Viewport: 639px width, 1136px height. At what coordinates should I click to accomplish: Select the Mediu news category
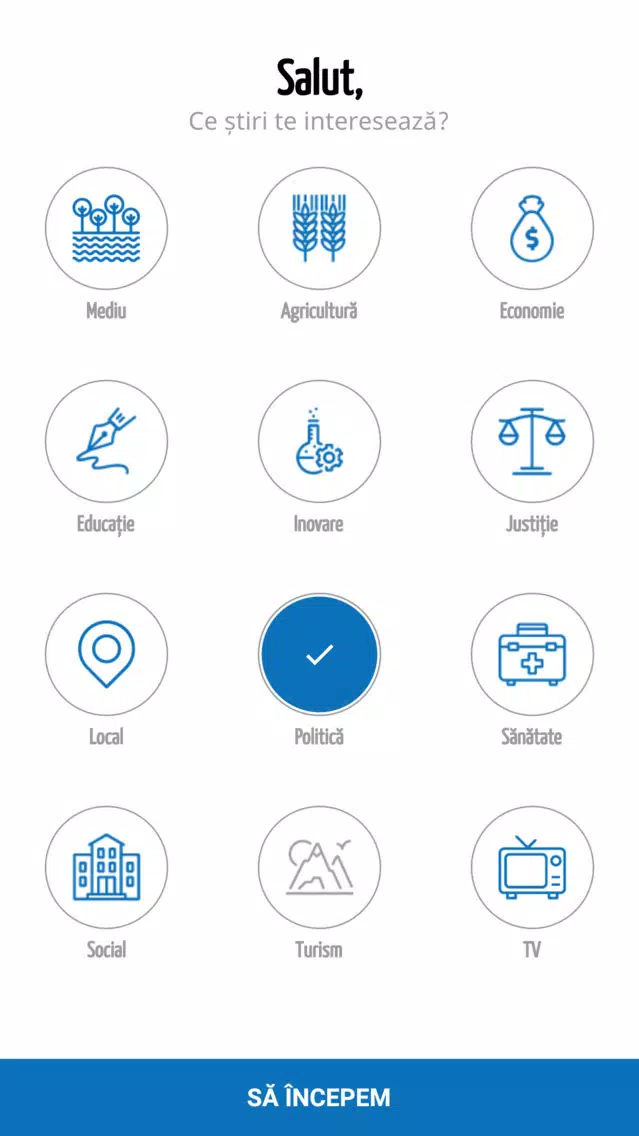pos(106,228)
